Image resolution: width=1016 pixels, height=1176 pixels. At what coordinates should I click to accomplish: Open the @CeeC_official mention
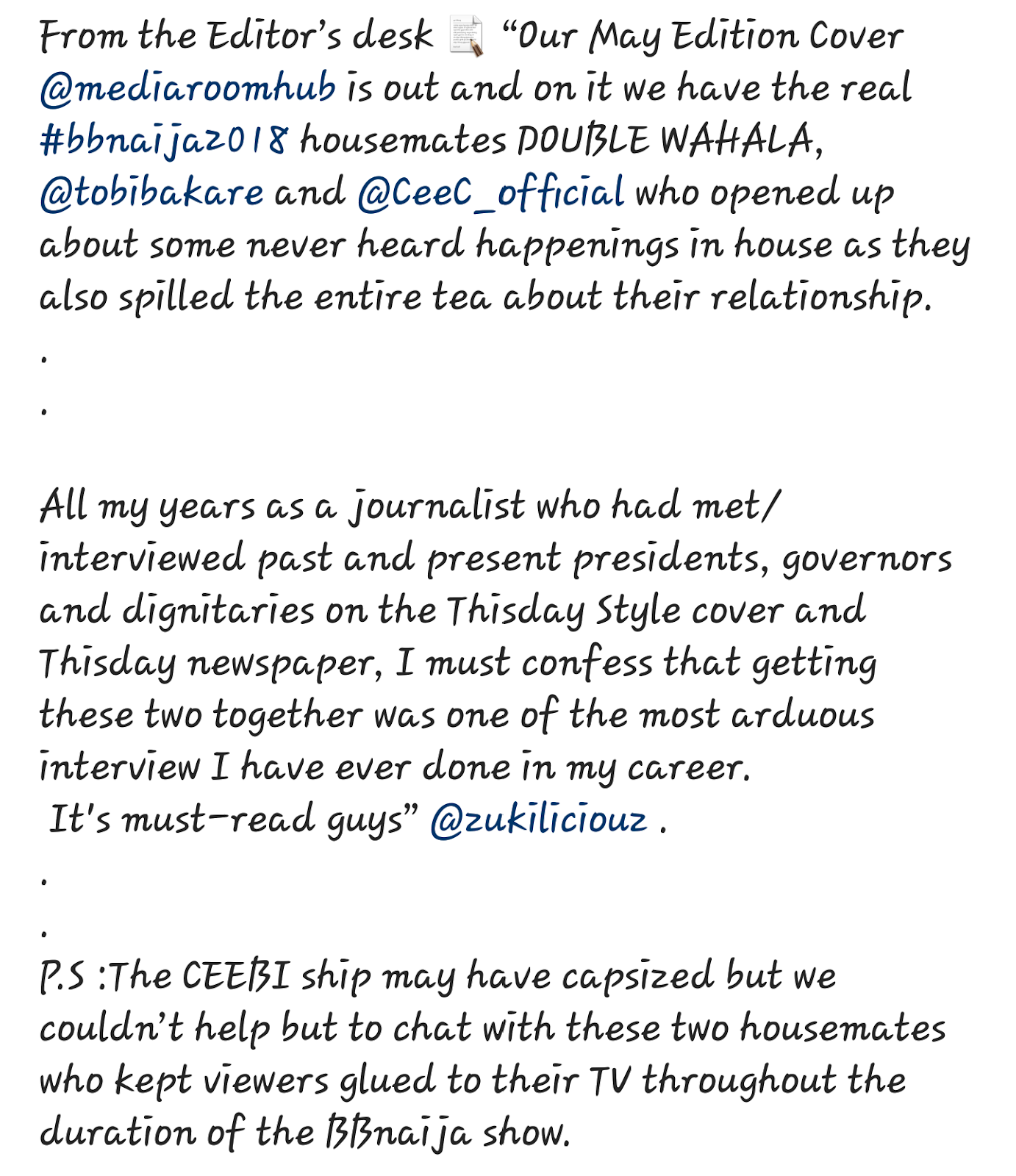[x=490, y=193]
